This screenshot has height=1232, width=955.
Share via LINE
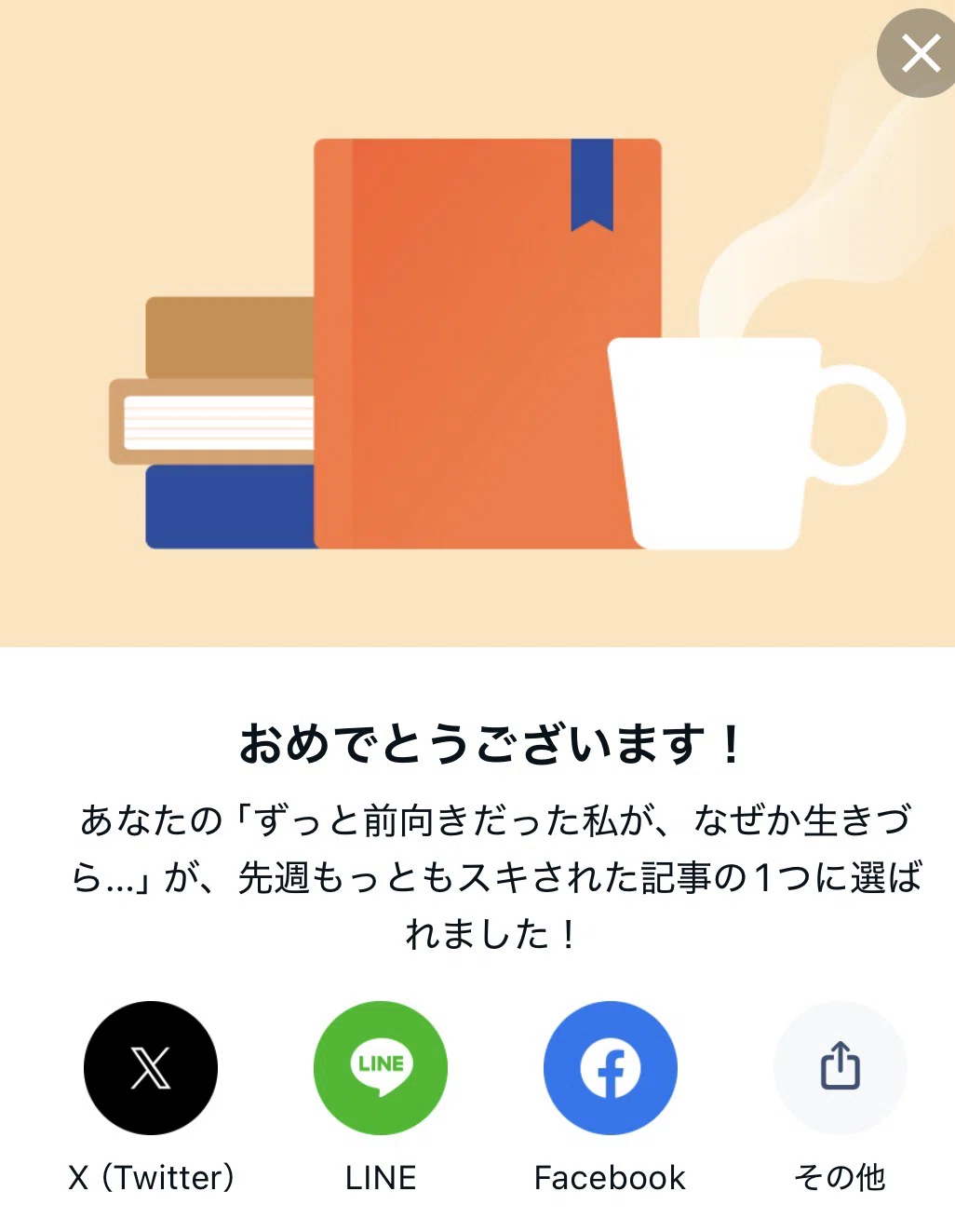[x=381, y=1067]
